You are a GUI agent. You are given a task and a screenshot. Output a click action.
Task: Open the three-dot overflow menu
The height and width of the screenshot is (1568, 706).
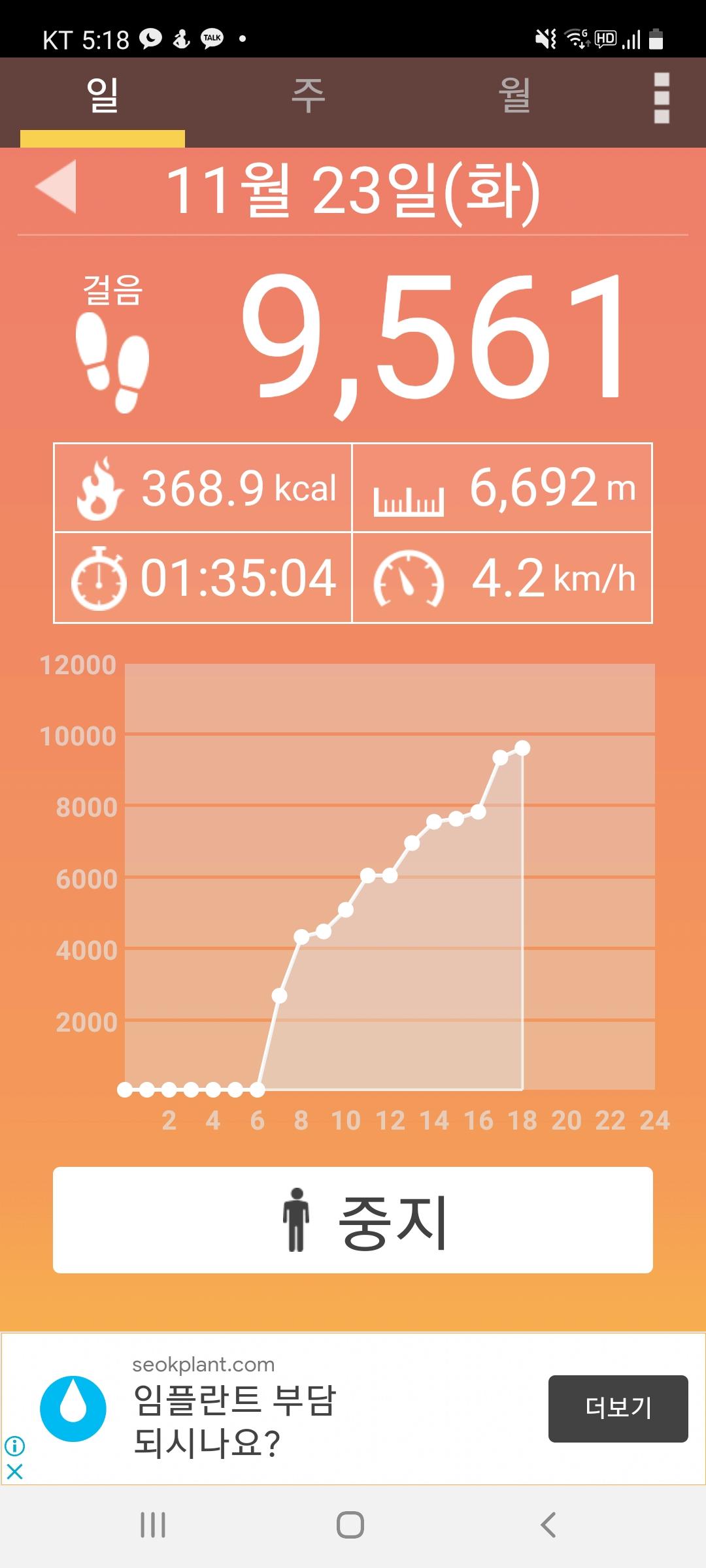pyautogui.click(x=662, y=98)
